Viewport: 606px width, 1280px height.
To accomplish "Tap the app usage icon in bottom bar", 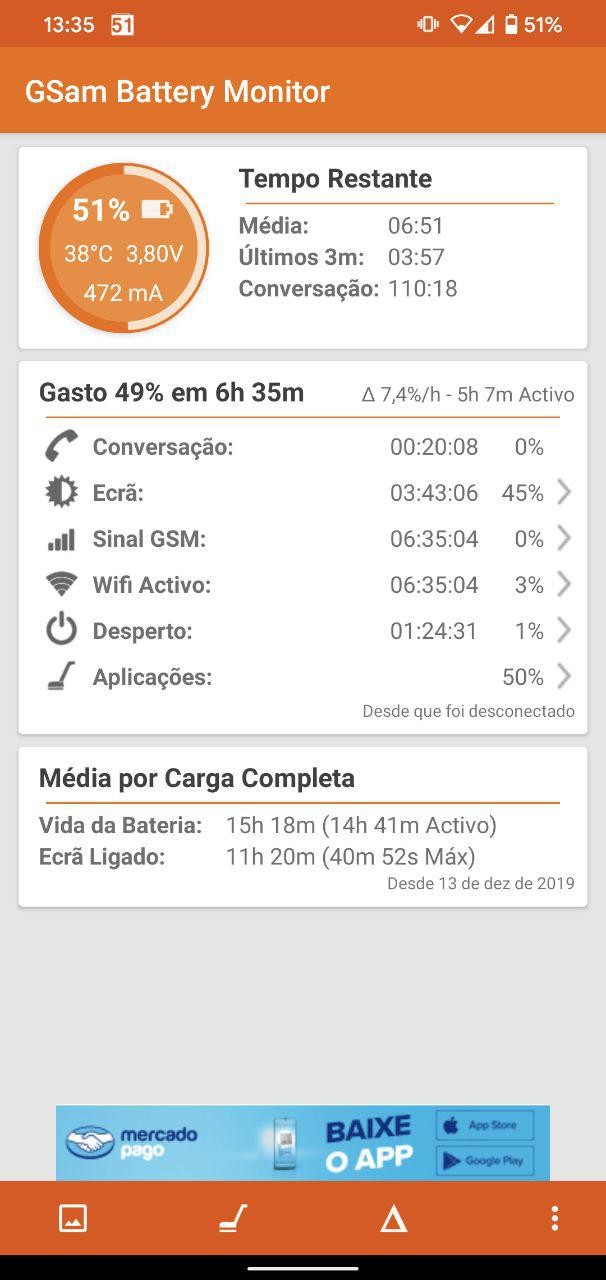I will (233, 1218).
